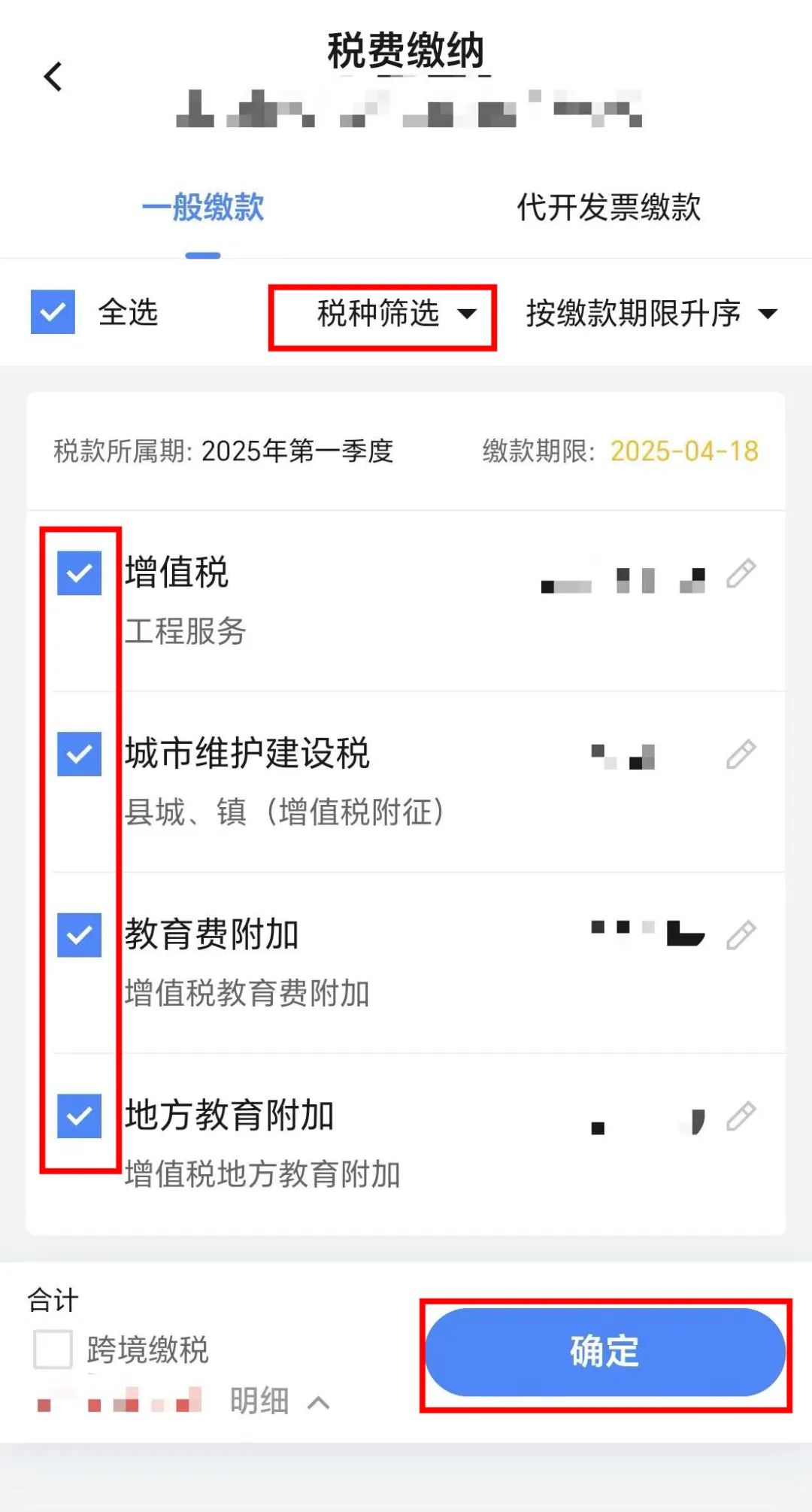
Task: Edit the 地方教育附加 amount
Action: (741, 1116)
